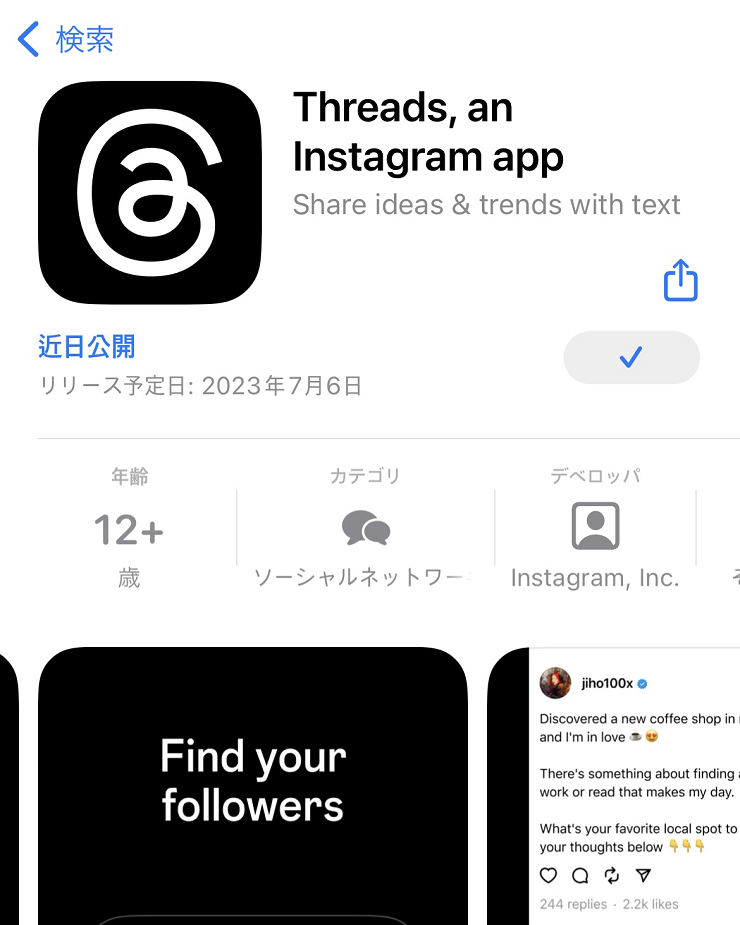Image resolution: width=740 pixels, height=925 pixels.
Task: Tap the pre-order checkmark button
Action: 631,357
